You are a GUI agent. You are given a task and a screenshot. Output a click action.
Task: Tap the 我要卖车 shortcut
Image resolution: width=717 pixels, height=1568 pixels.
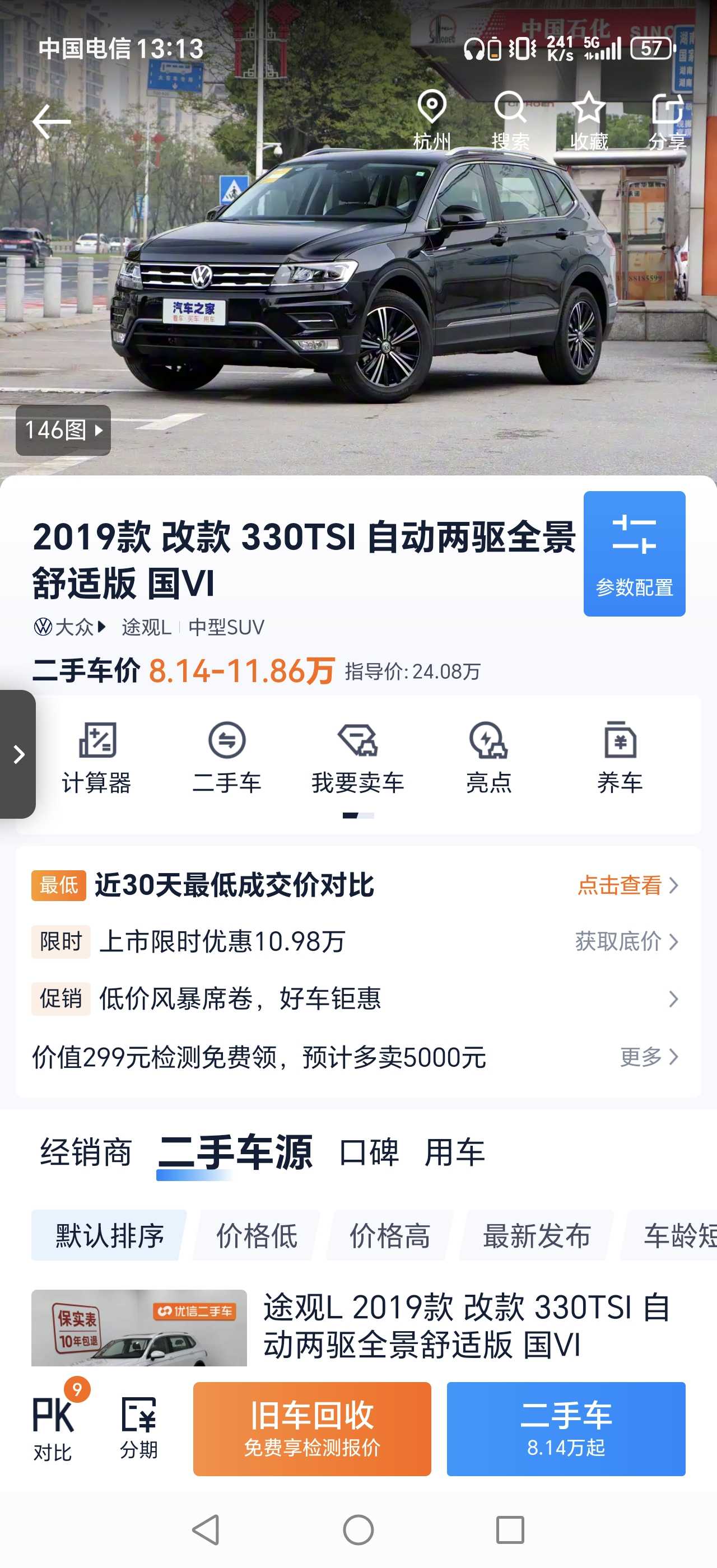coord(358,757)
